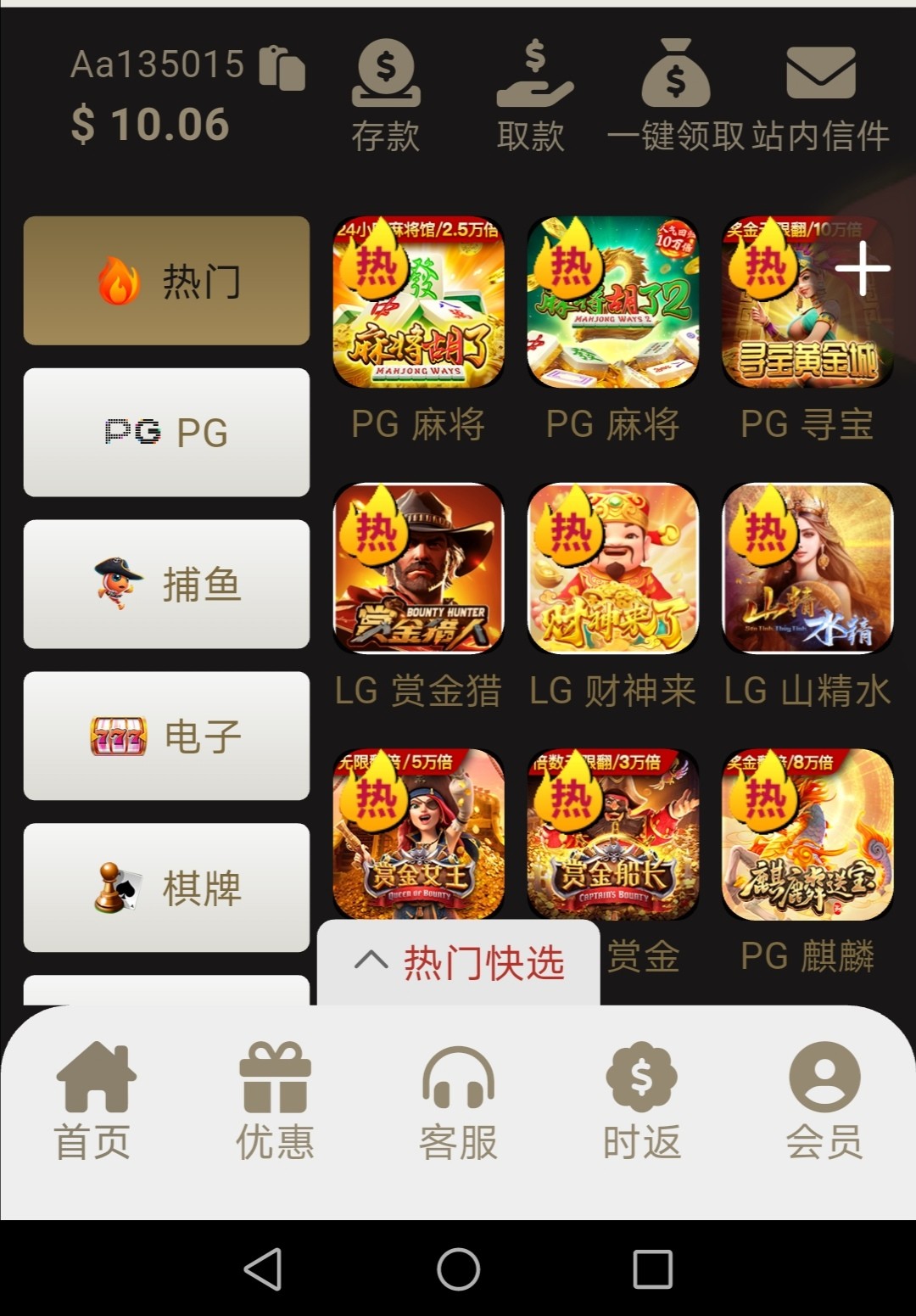The image size is (916, 1316).
Task: Switch to the PG category
Action: [166, 432]
